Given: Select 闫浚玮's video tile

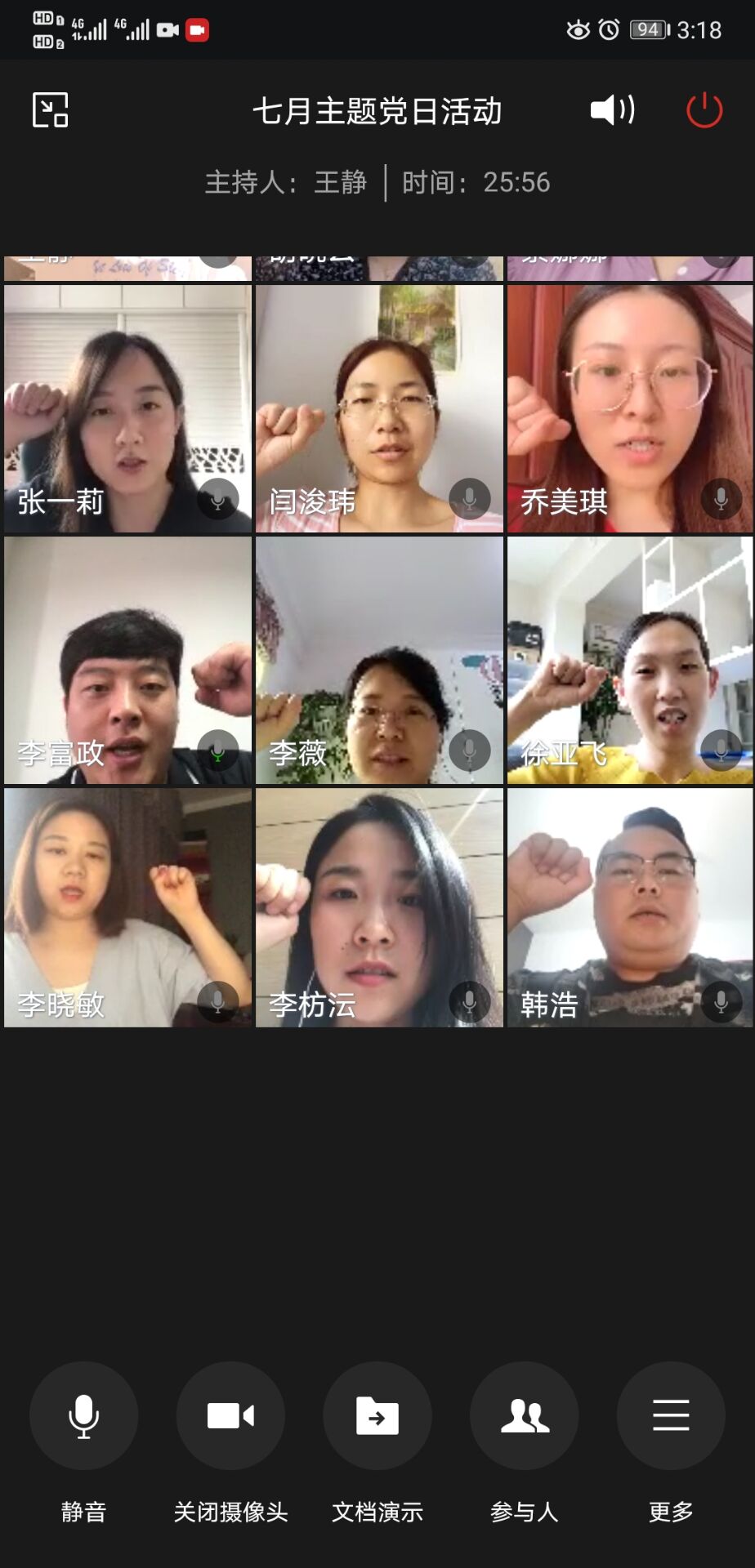Looking at the screenshot, I should point(379,408).
